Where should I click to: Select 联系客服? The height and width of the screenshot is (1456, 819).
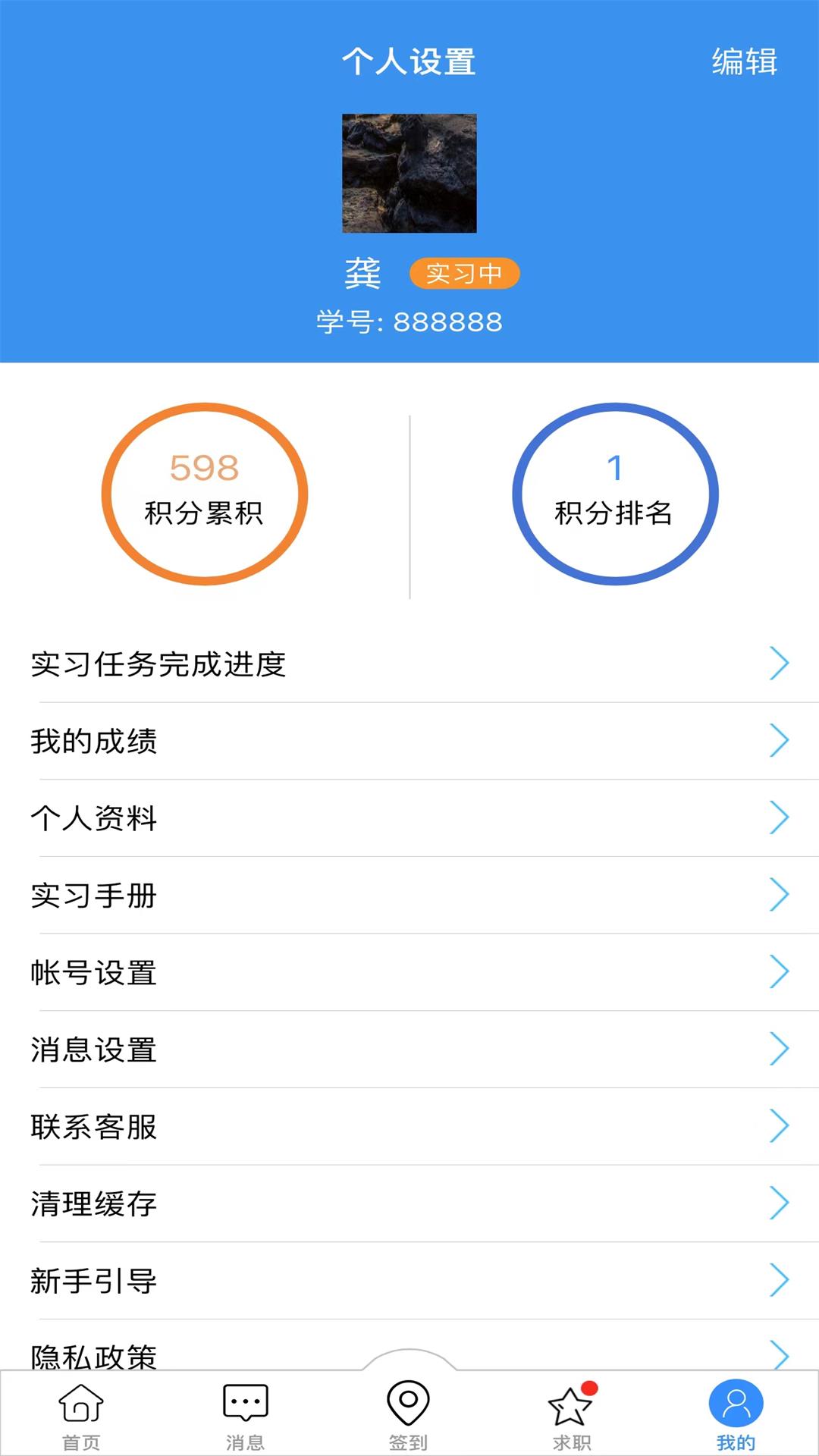pyautogui.click(x=409, y=1127)
